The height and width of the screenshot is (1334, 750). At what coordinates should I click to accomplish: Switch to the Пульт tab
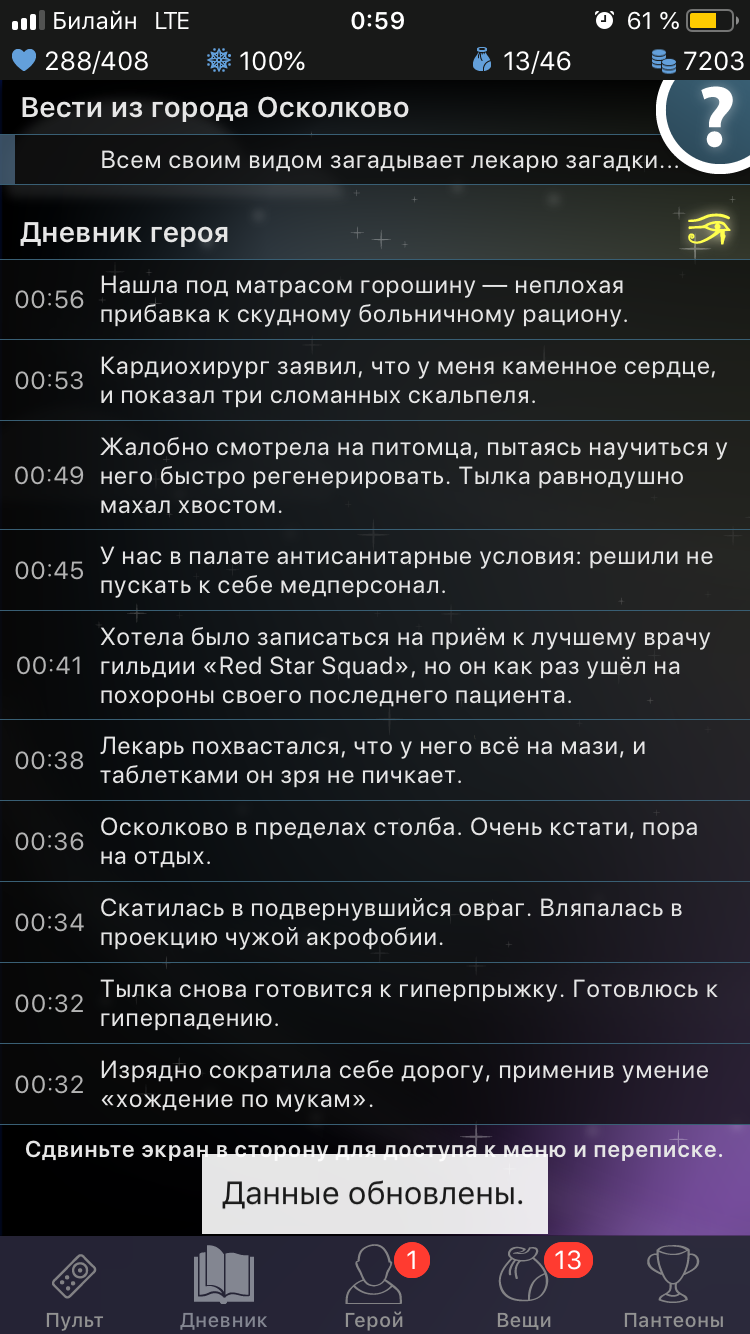click(74, 1286)
